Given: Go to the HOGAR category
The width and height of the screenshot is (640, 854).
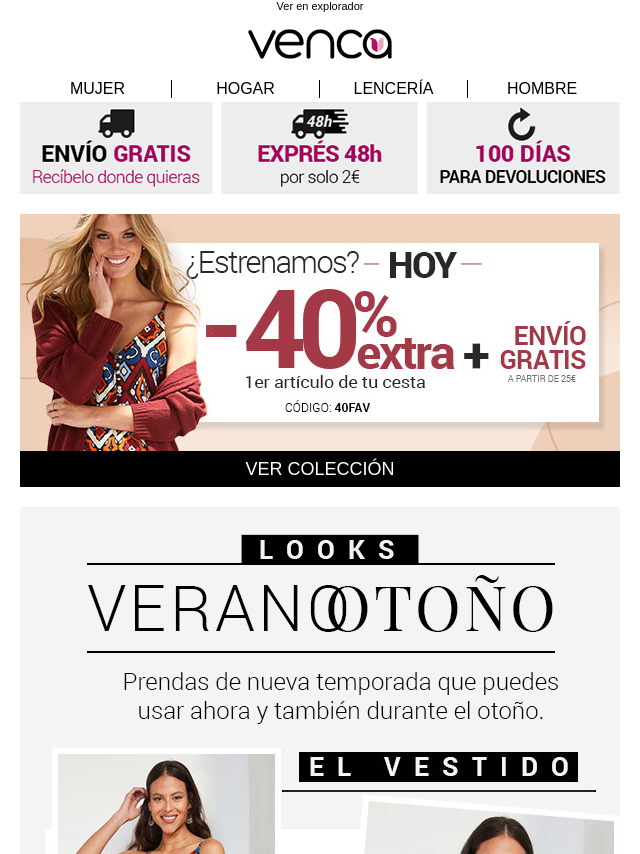Looking at the screenshot, I should pyautogui.click(x=245, y=88).
